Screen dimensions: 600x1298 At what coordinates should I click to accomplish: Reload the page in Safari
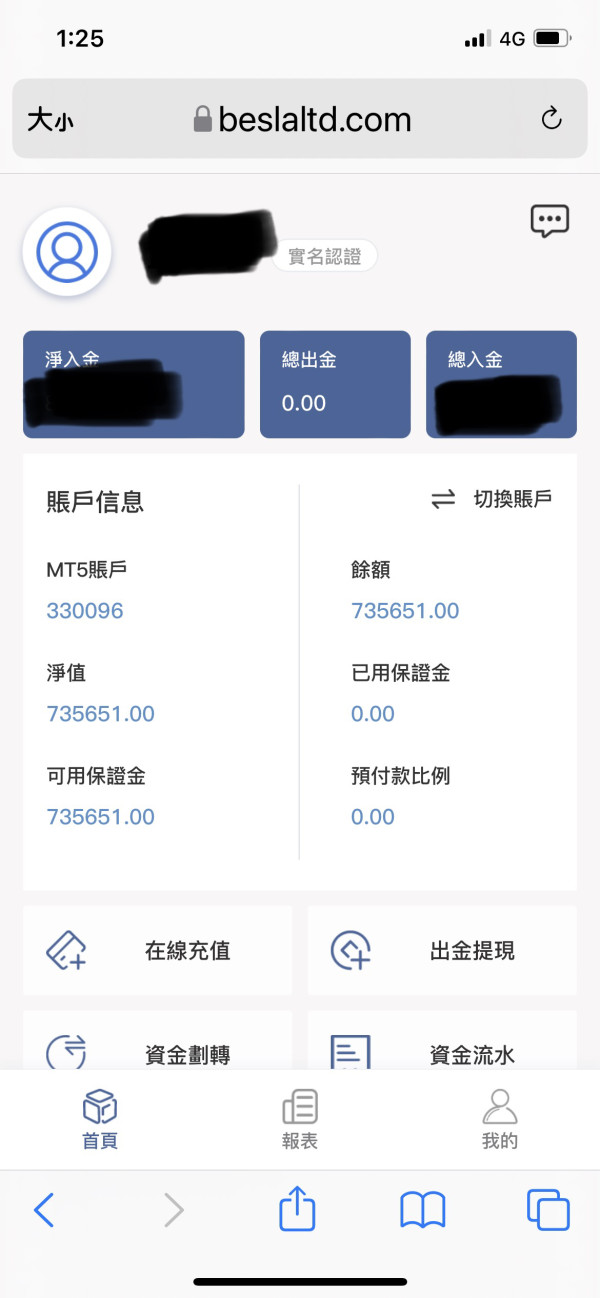[551, 120]
